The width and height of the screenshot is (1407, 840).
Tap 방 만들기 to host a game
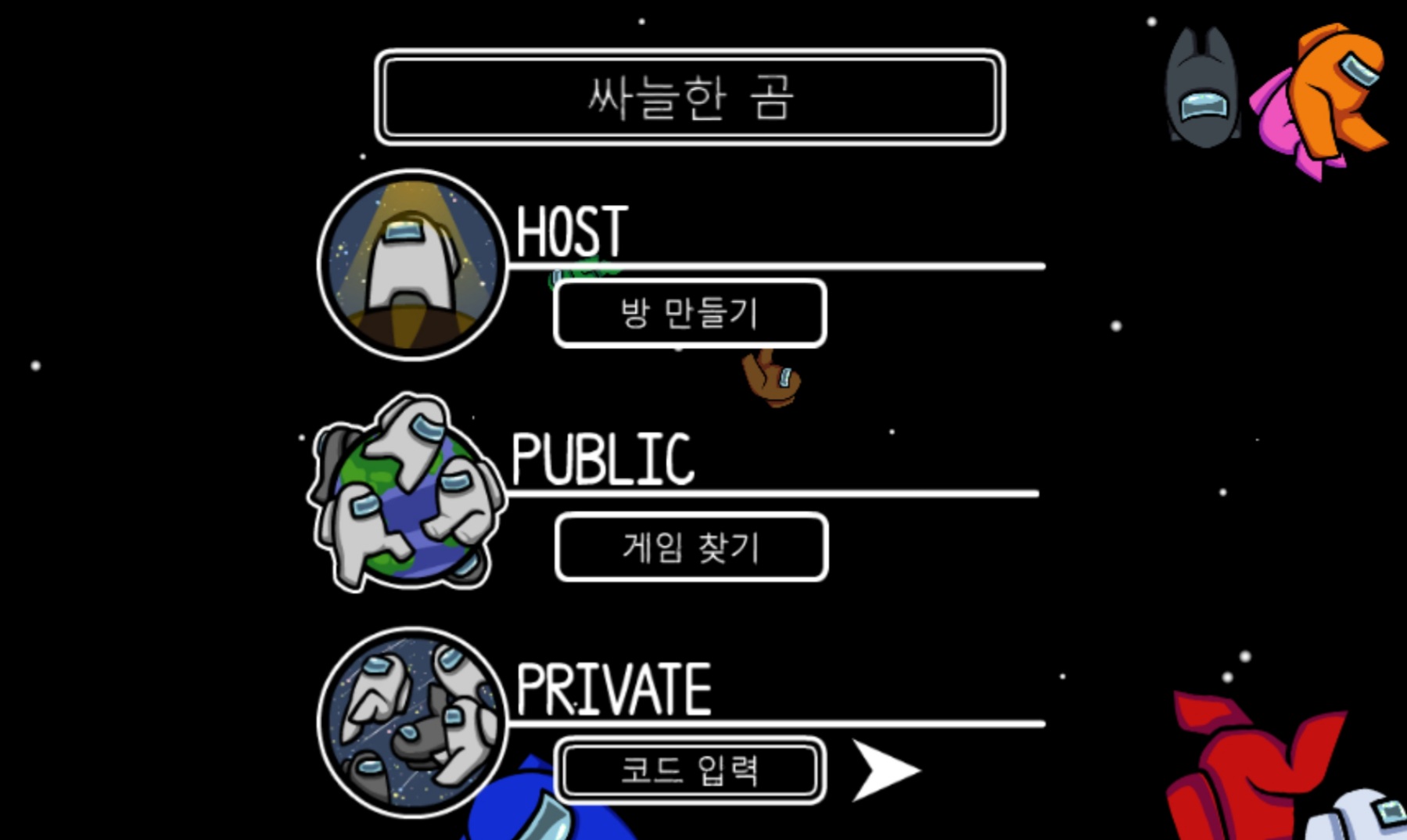[689, 313]
